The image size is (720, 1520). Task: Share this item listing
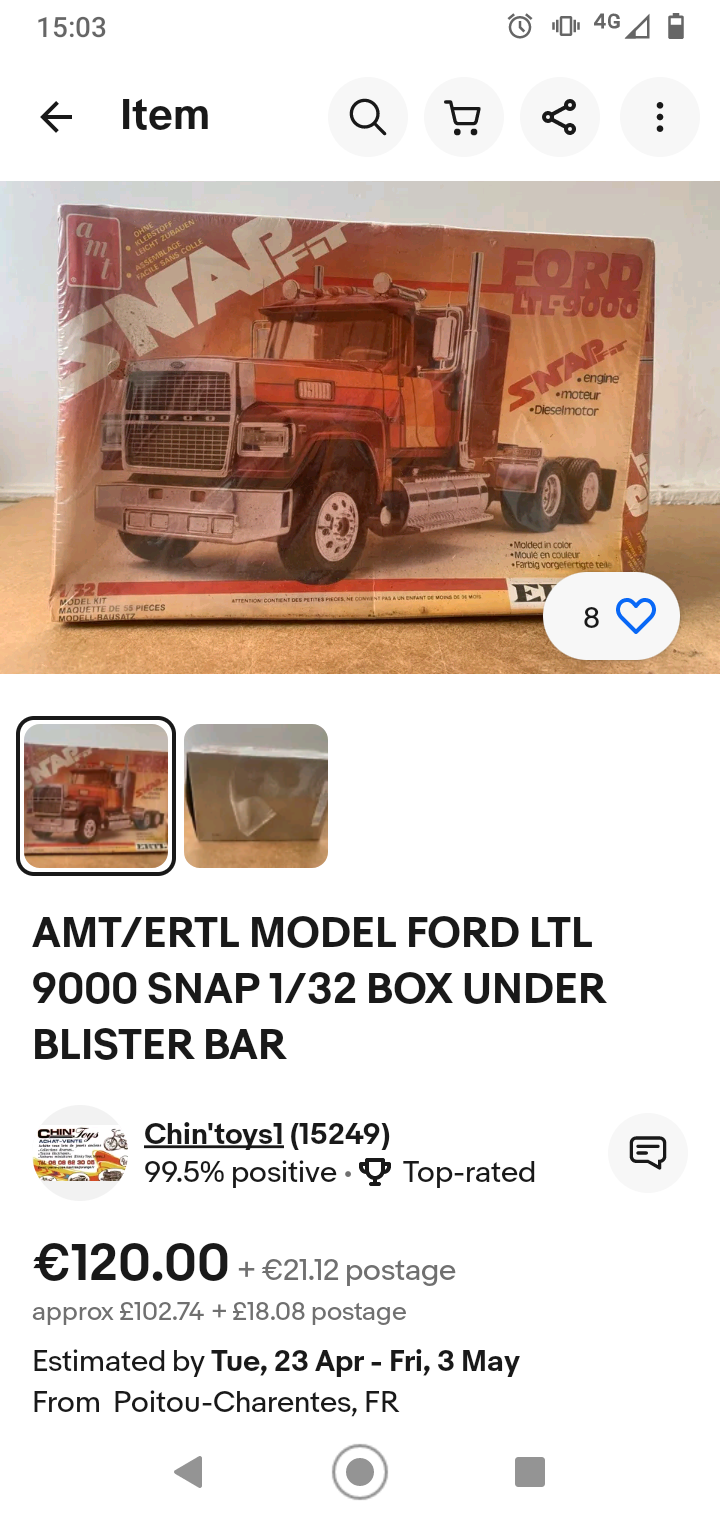559,117
